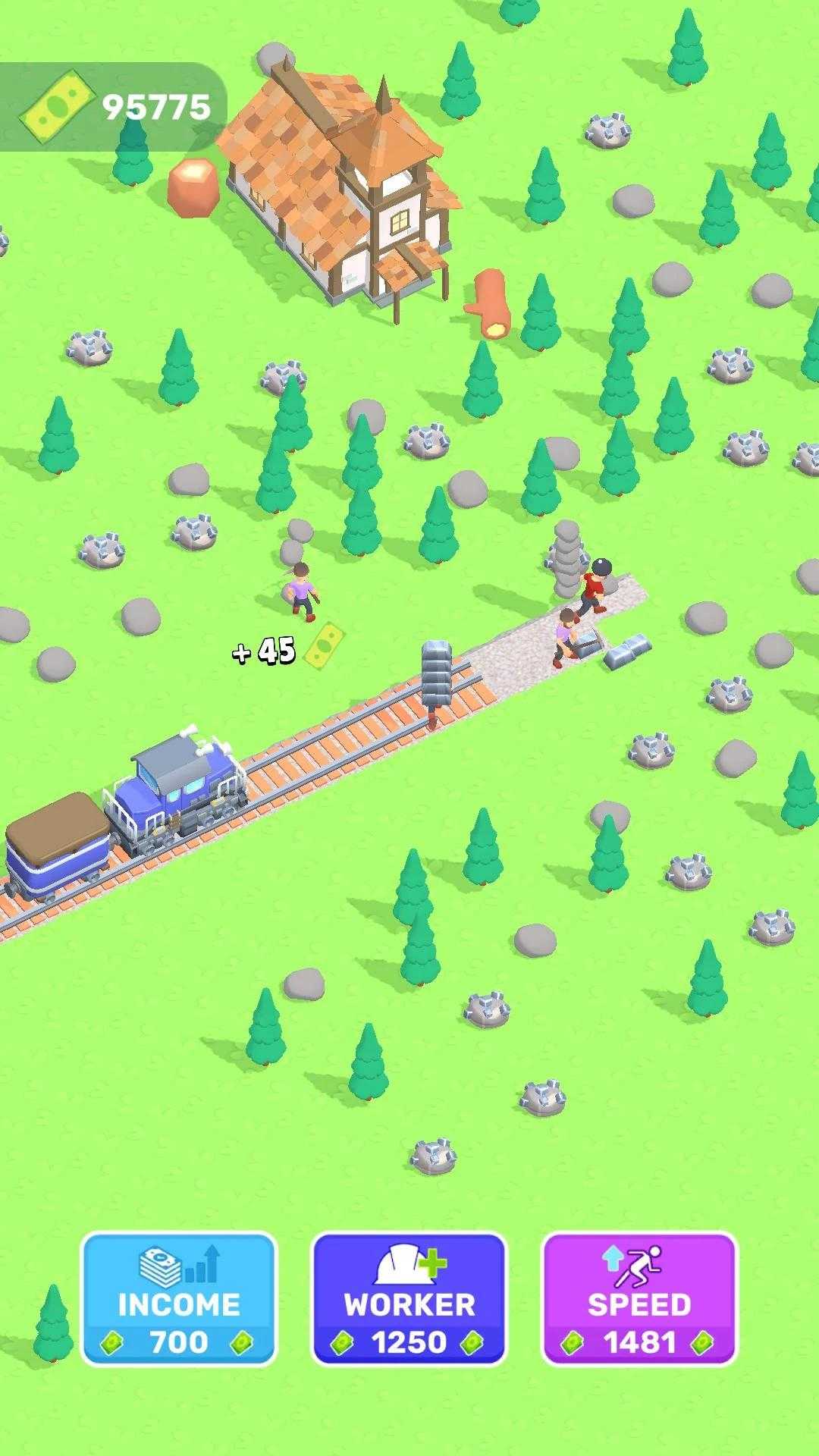Viewport: 819px width, 1456px height.
Task: Buy the Income upgrade for 700
Action: pos(179,1298)
